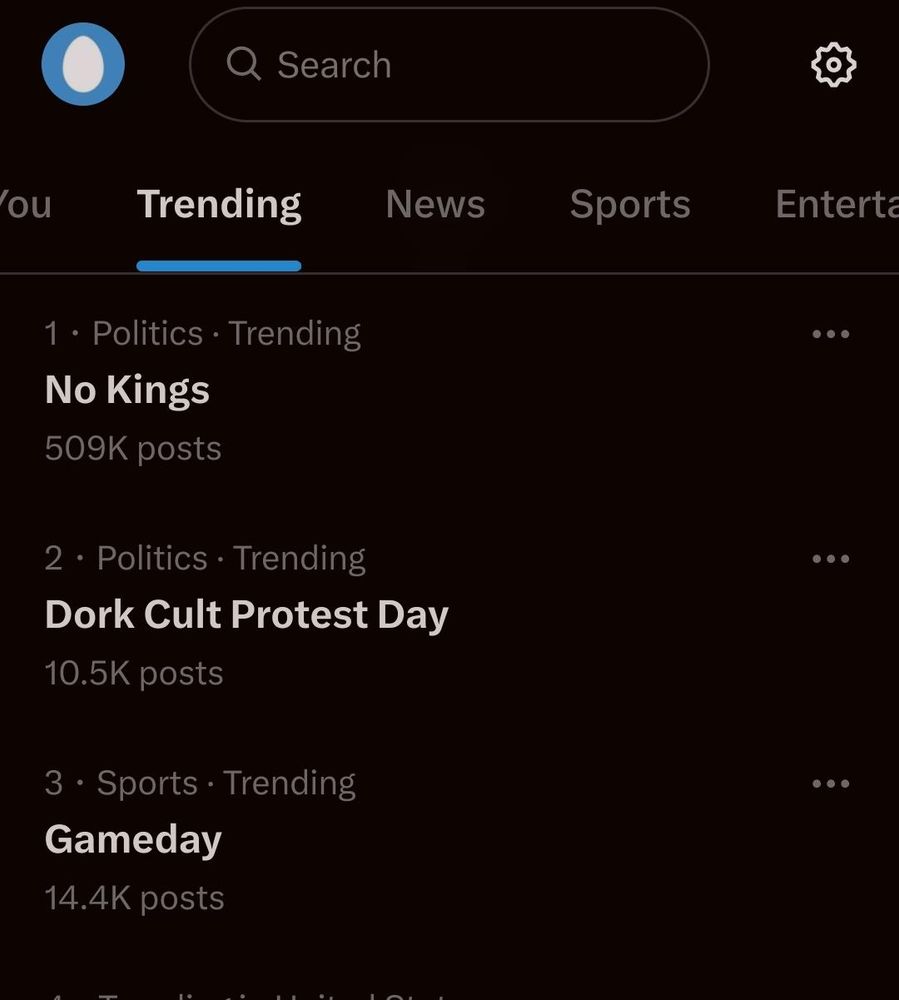Switch to the News tab
The width and height of the screenshot is (899, 1000).
click(435, 204)
